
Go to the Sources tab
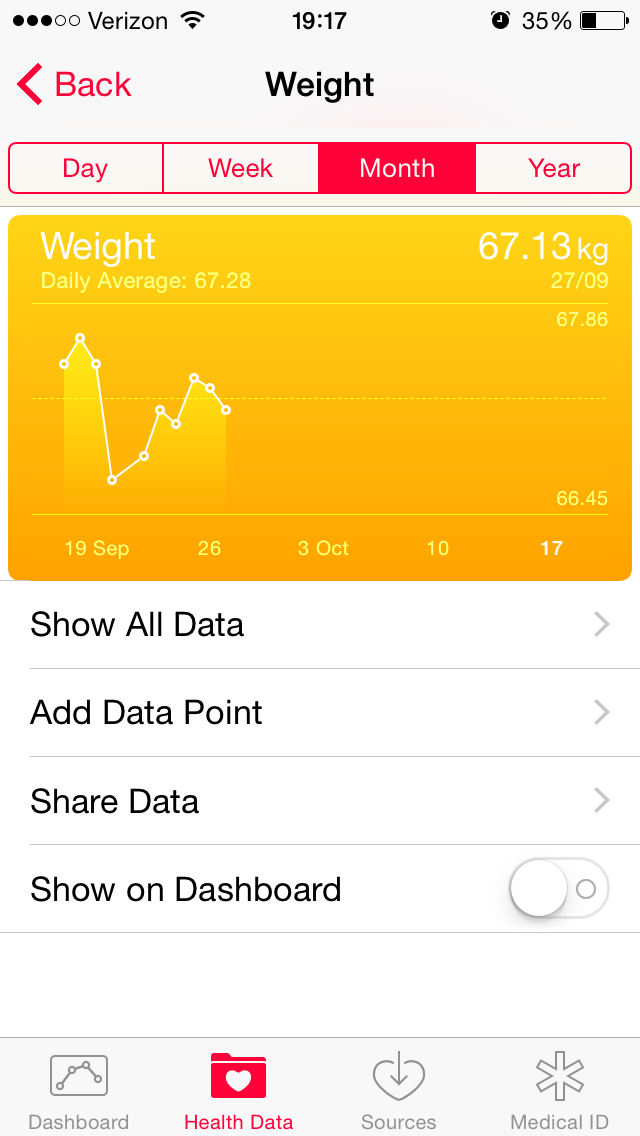tap(399, 1090)
